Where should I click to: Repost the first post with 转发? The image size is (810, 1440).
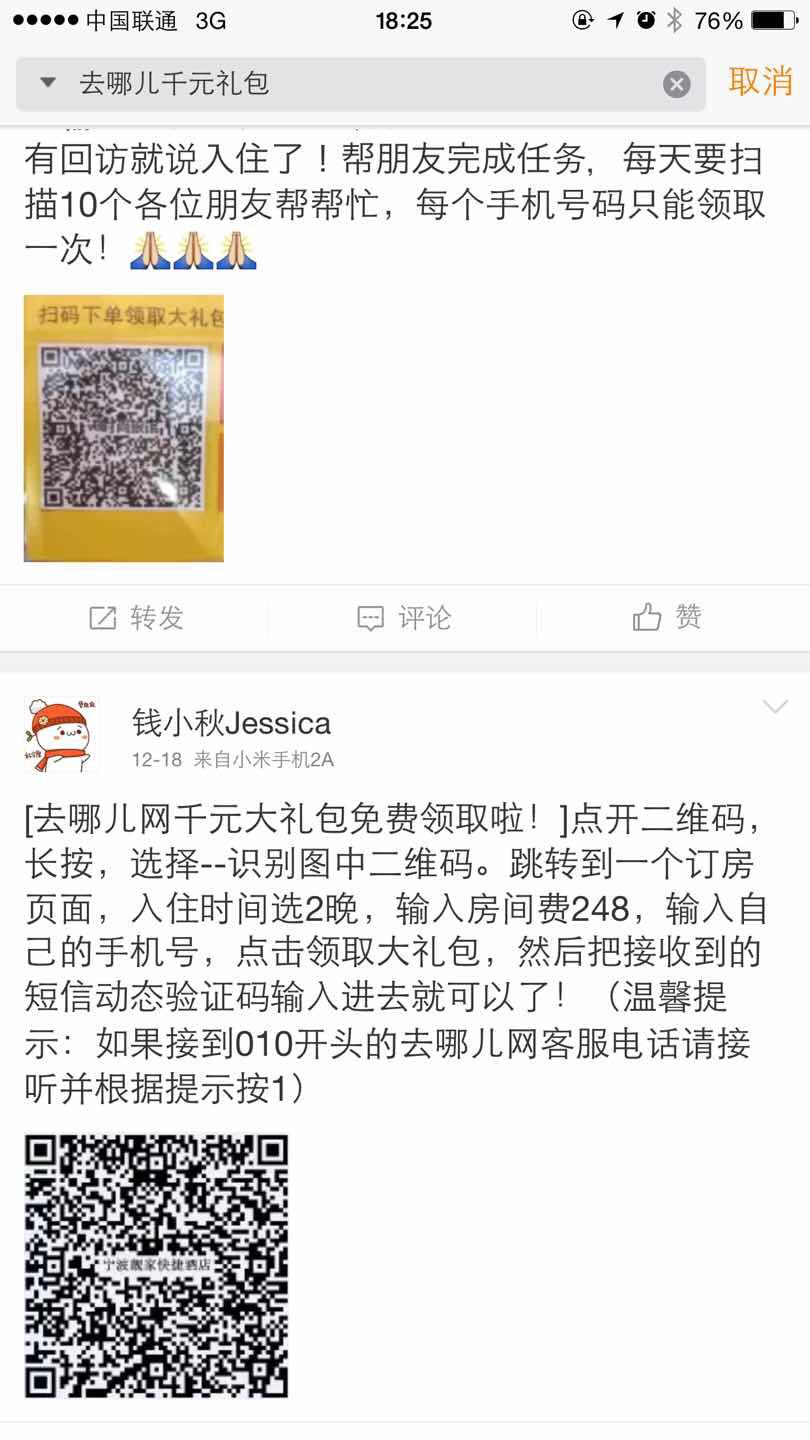pos(136,618)
